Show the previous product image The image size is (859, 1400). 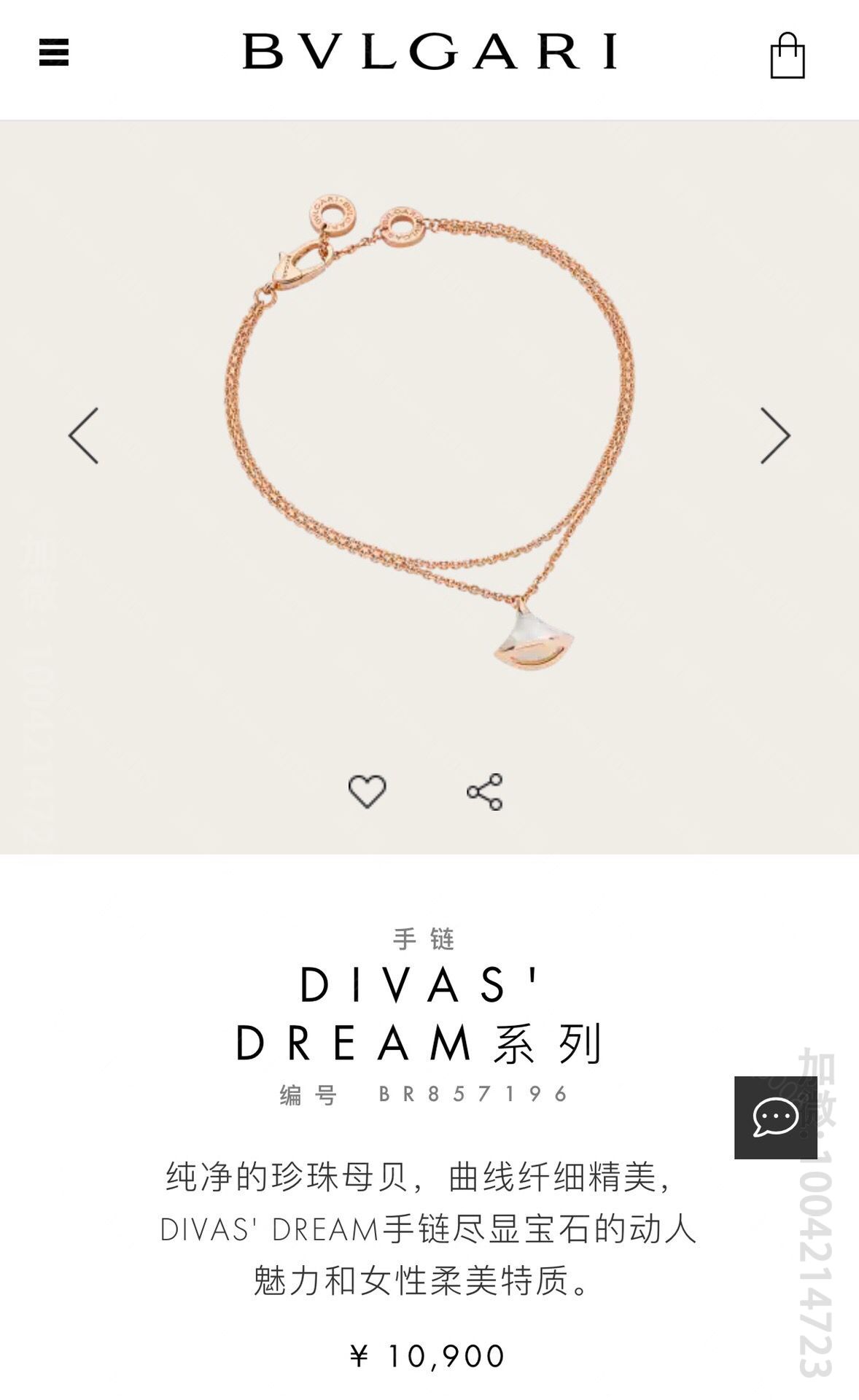click(x=83, y=435)
